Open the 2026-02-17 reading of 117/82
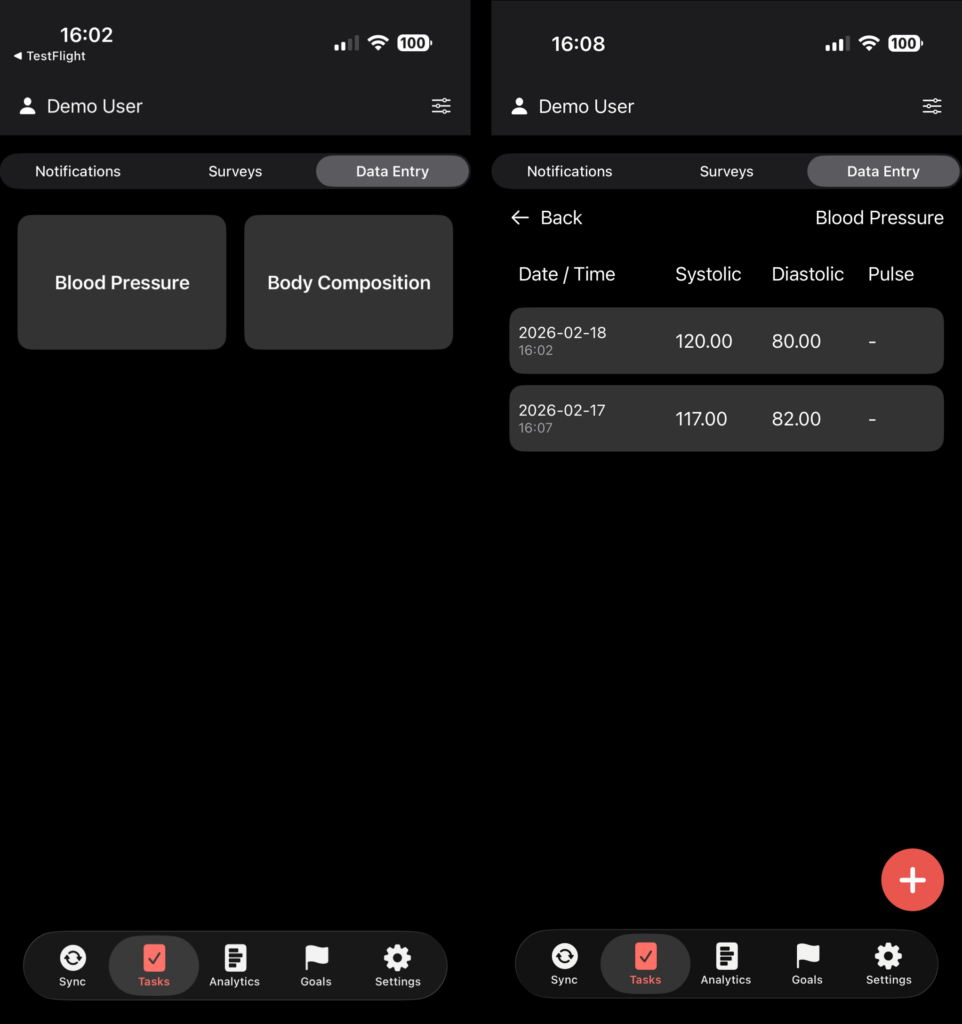Screen dimensions: 962x1024 pyautogui.click(x=726, y=418)
